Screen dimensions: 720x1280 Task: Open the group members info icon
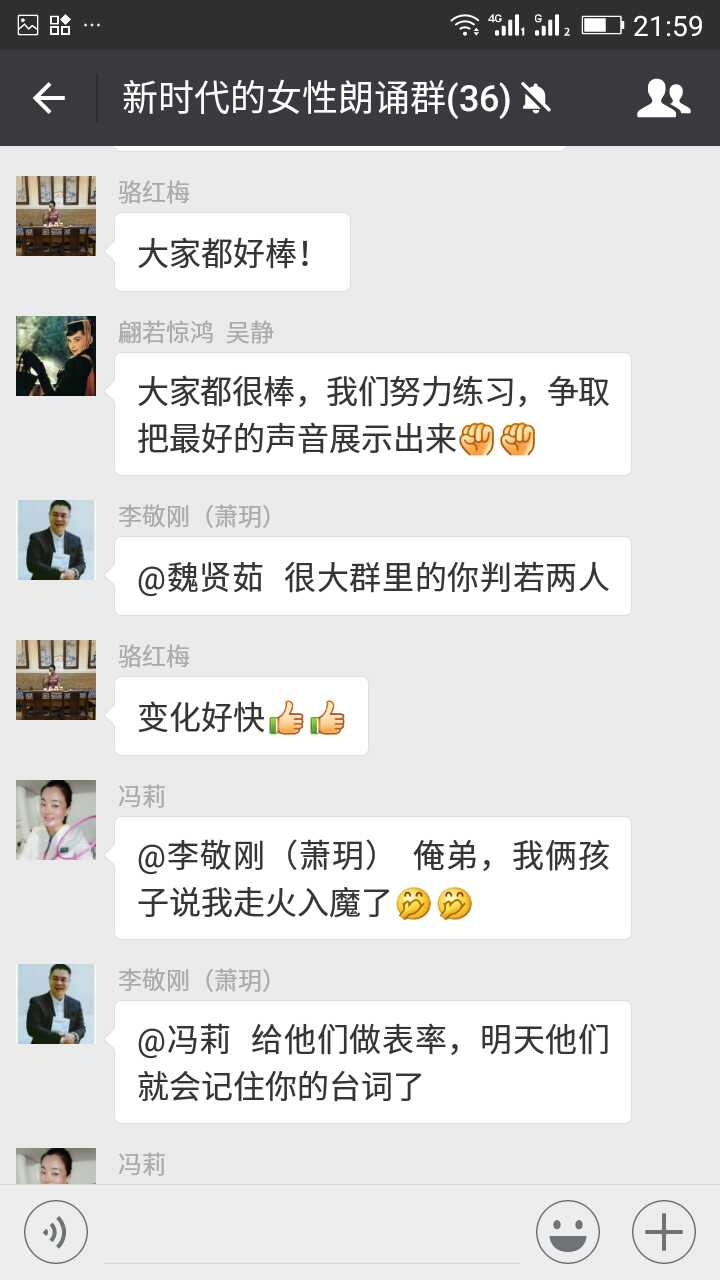click(x=664, y=98)
